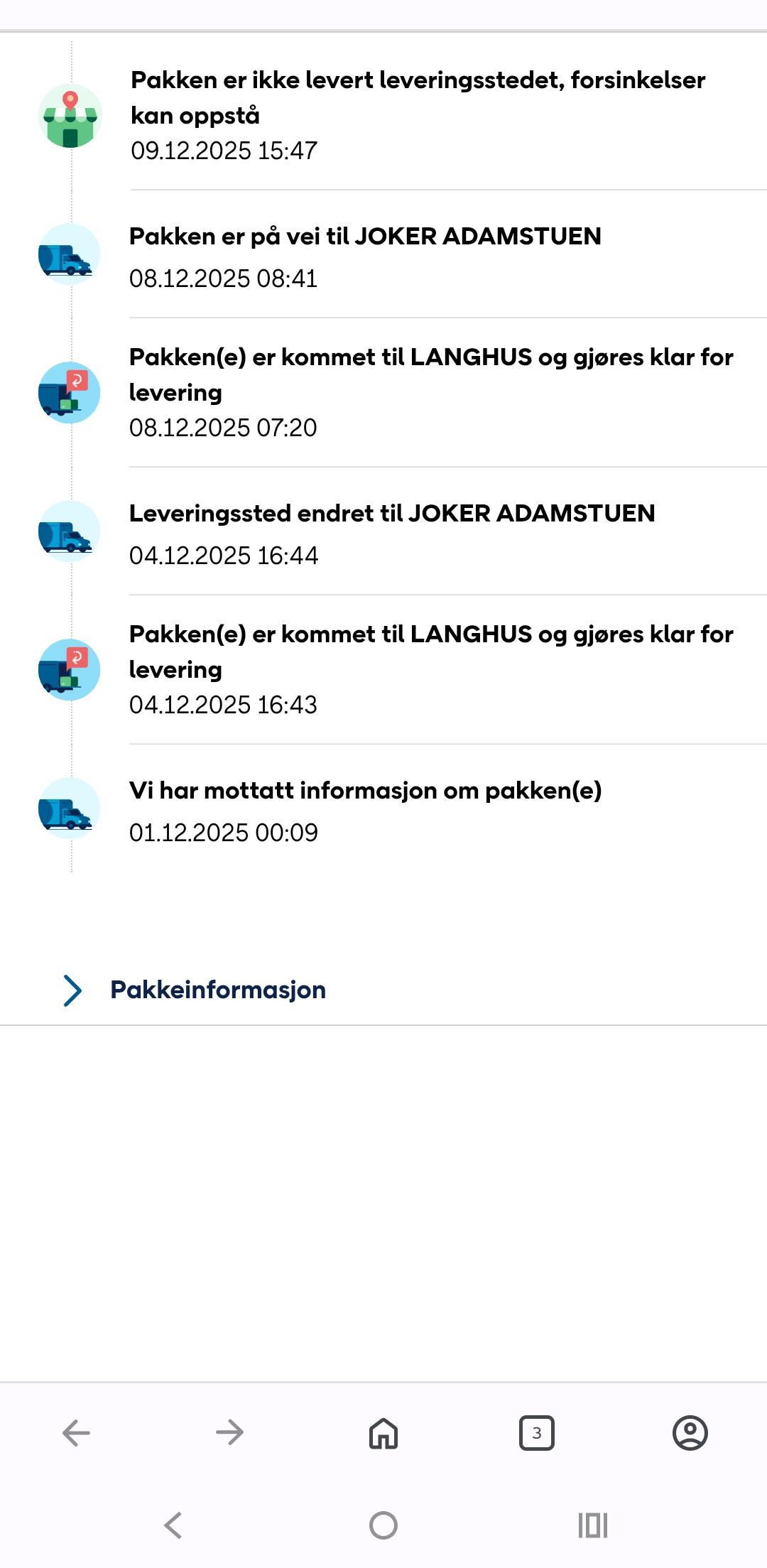This screenshot has height=1568, width=767.
Task: Go back to the previous browser page
Action: pyautogui.click(x=76, y=1432)
